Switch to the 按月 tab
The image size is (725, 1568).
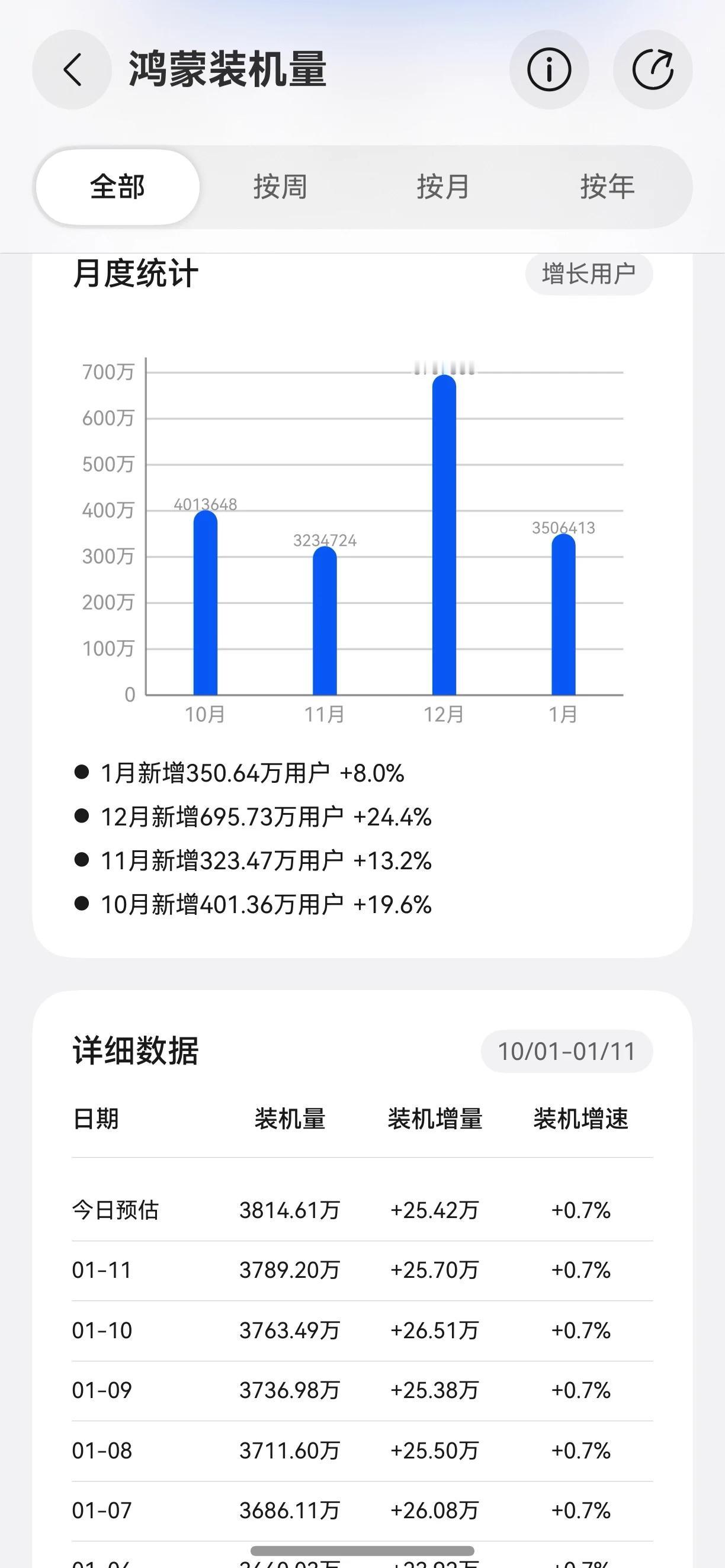(444, 187)
